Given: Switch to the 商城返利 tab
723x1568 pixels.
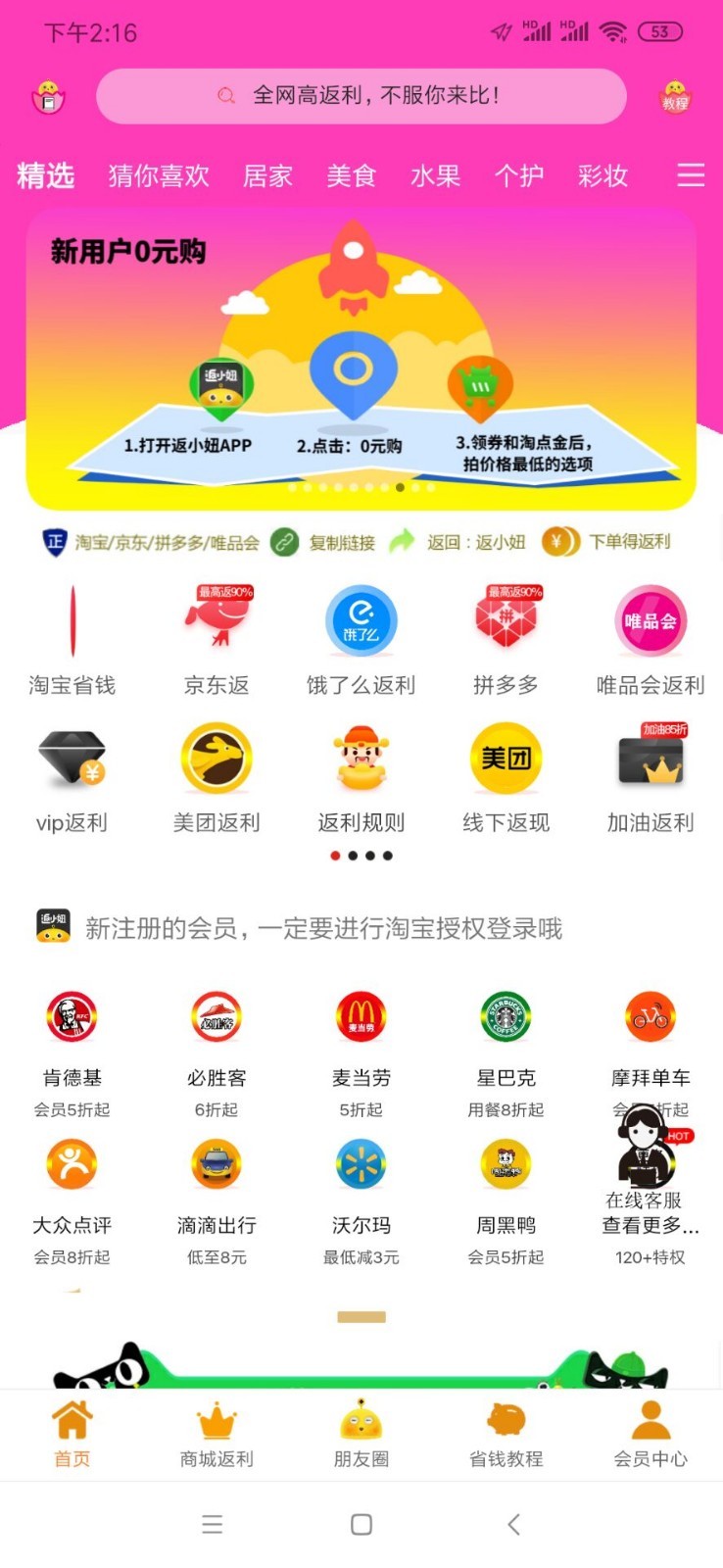Looking at the screenshot, I should pos(217,1435).
